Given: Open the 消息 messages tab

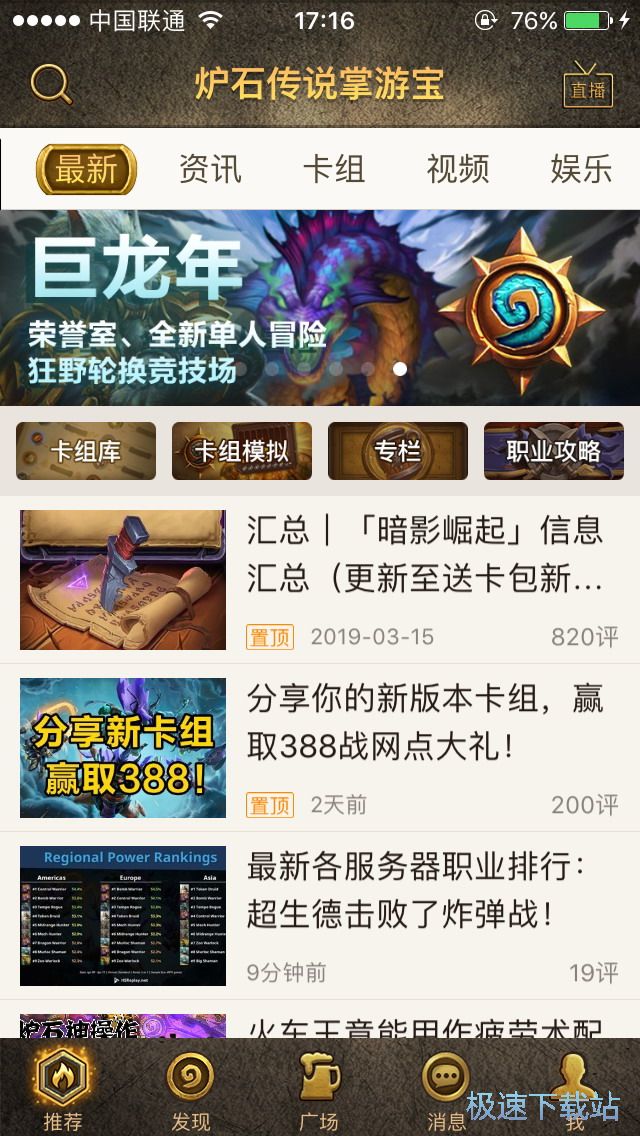Looking at the screenshot, I should [445, 1090].
